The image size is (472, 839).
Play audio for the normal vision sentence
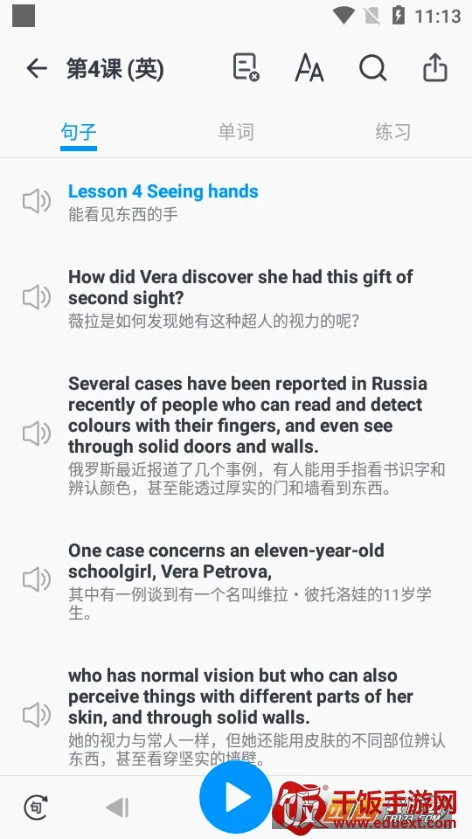[x=36, y=714]
